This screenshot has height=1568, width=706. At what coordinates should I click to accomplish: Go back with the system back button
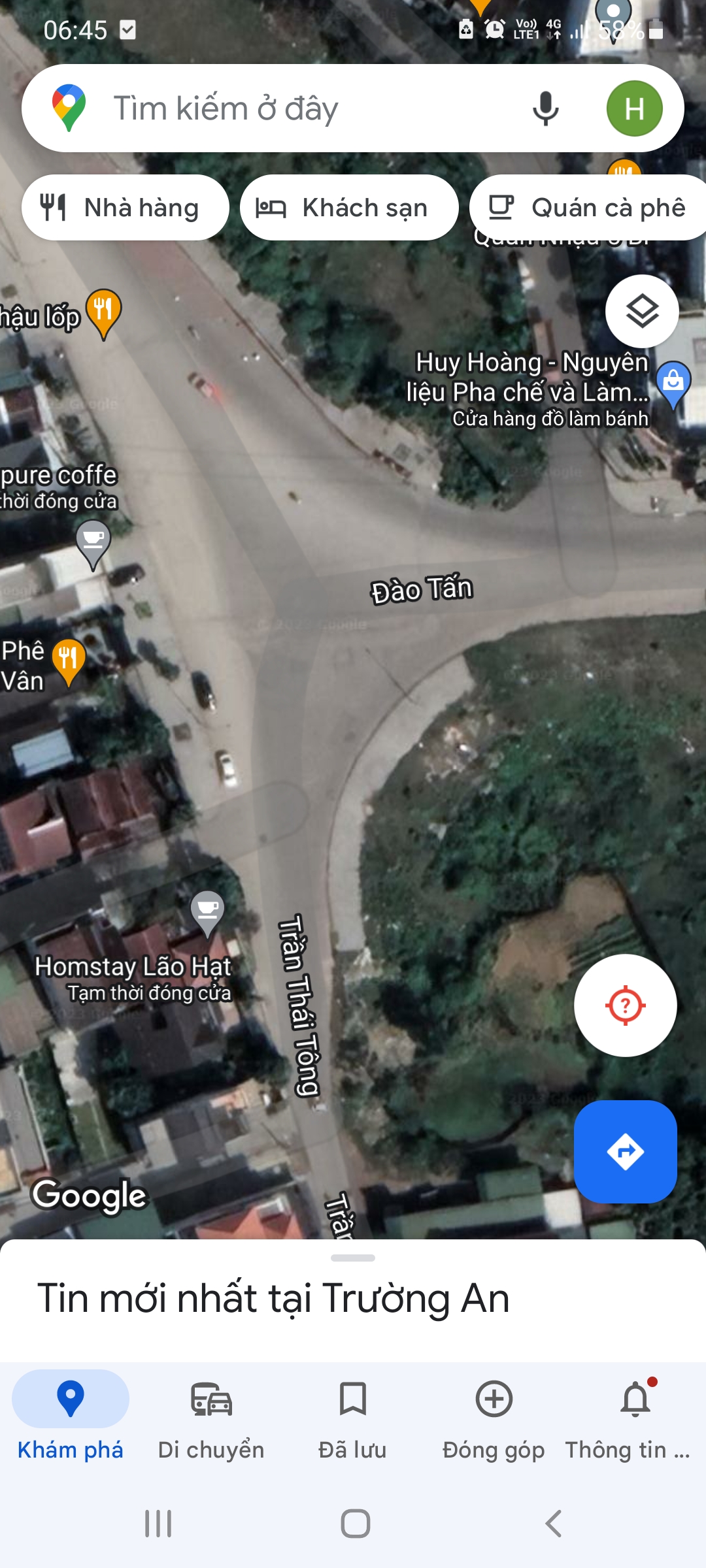click(553, 1524)
